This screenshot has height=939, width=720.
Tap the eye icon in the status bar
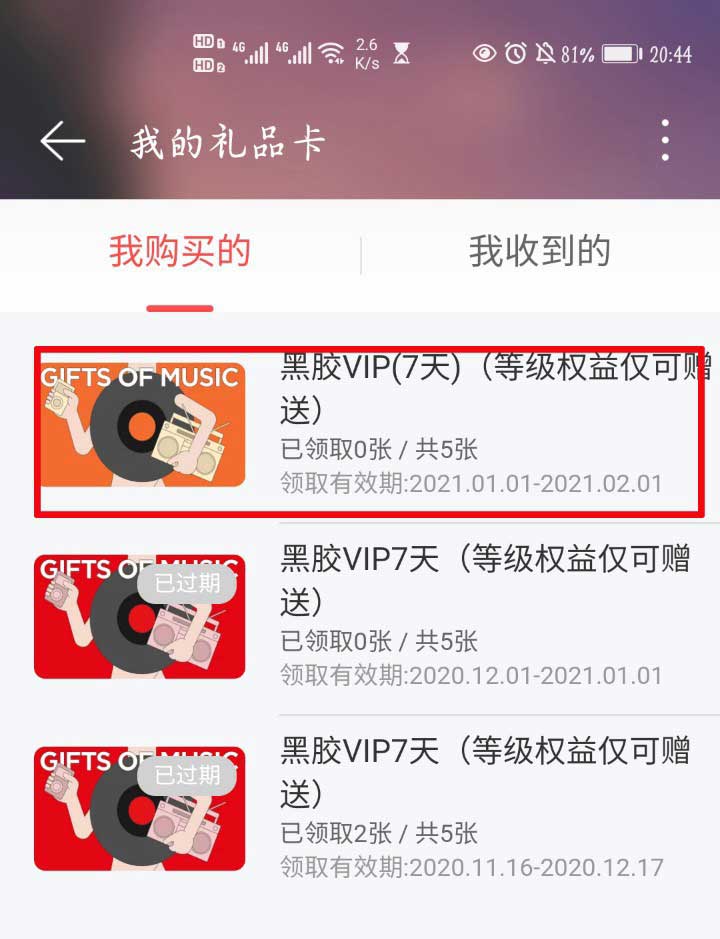(483, 55)
